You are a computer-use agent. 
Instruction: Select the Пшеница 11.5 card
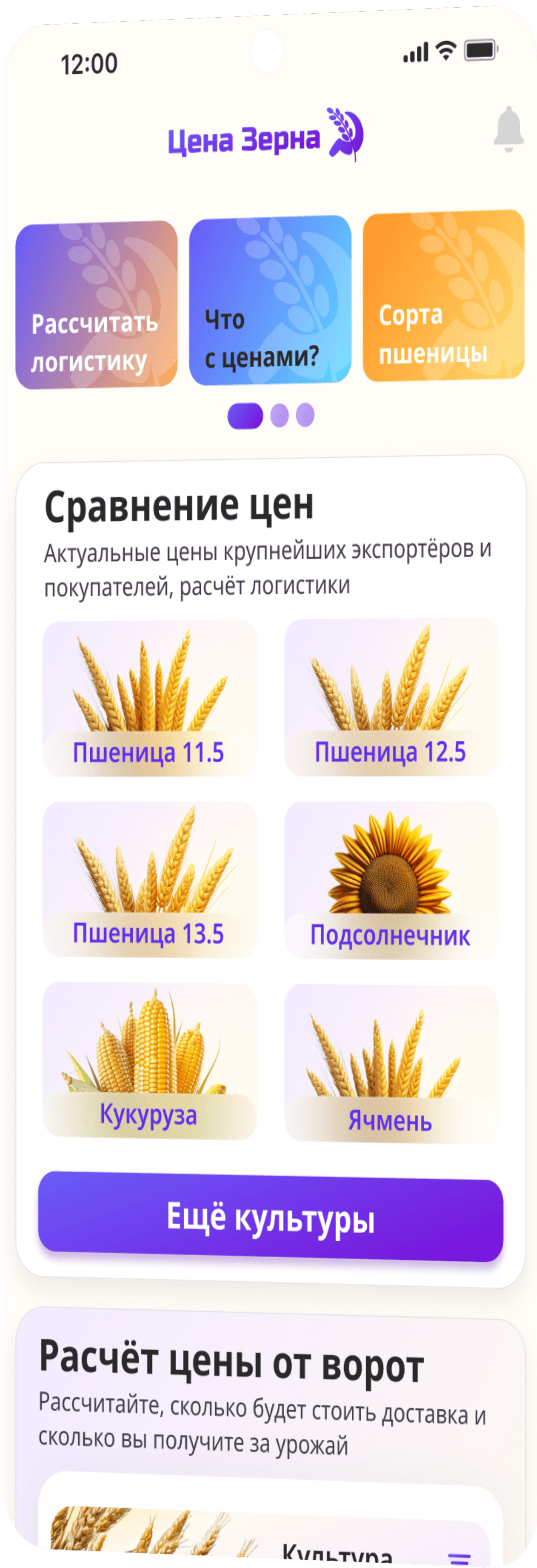149,698
